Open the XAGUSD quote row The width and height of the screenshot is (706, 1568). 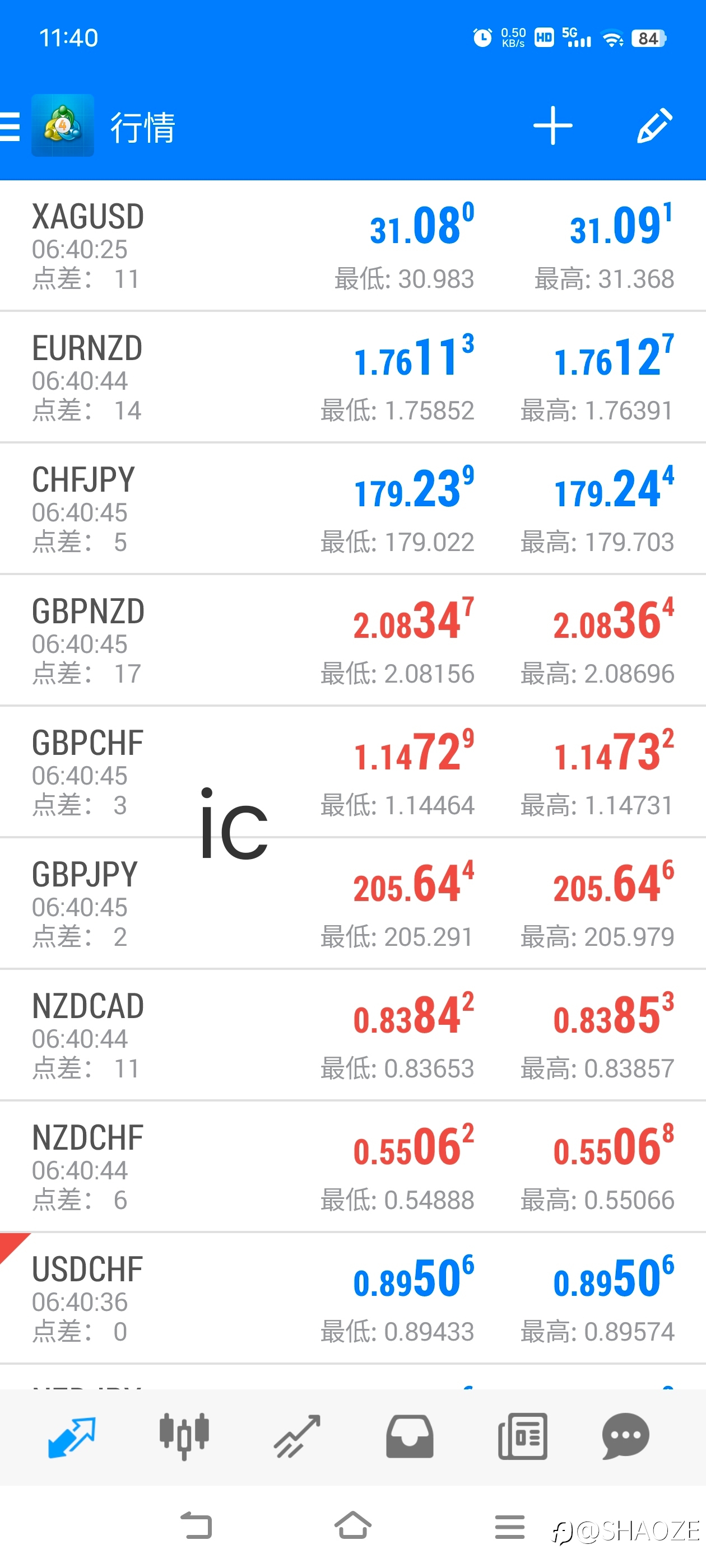(352, 246)
